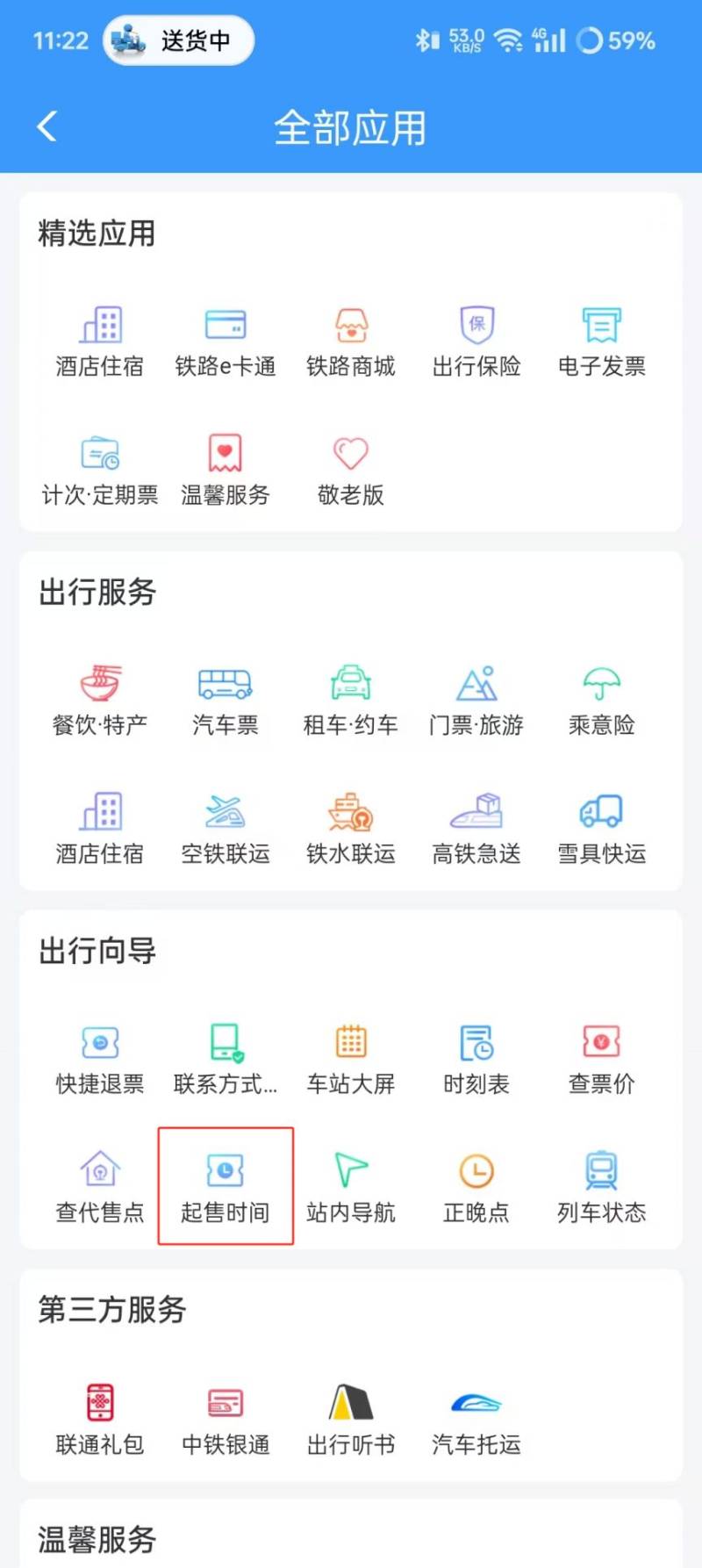702x1568 pixels.
Task: Tap the 送货中 delivery status pill
Action: [x=178, y=40]
